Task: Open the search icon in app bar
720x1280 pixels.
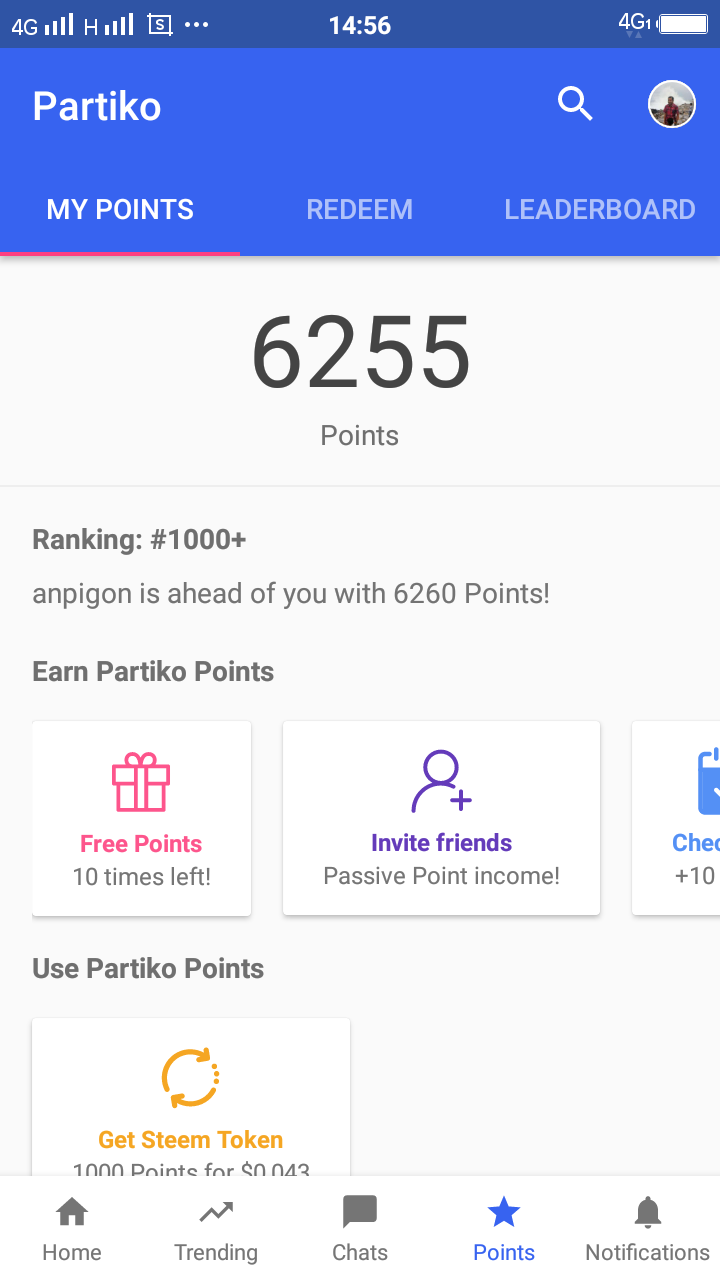Action: (x=575, y=104)
